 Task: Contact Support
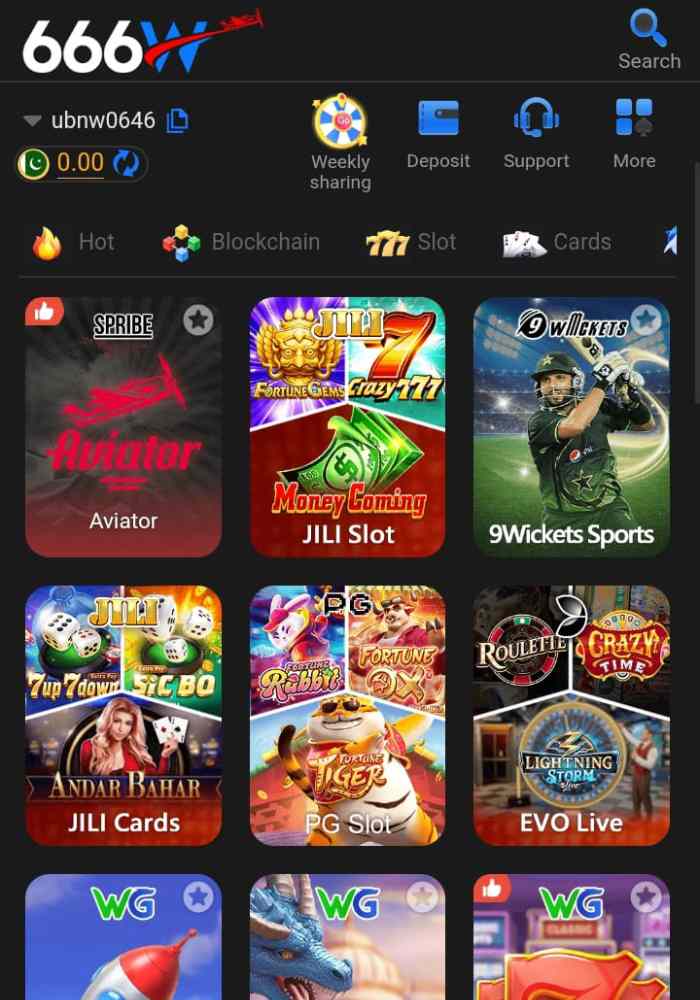click(x=536, y=133)
